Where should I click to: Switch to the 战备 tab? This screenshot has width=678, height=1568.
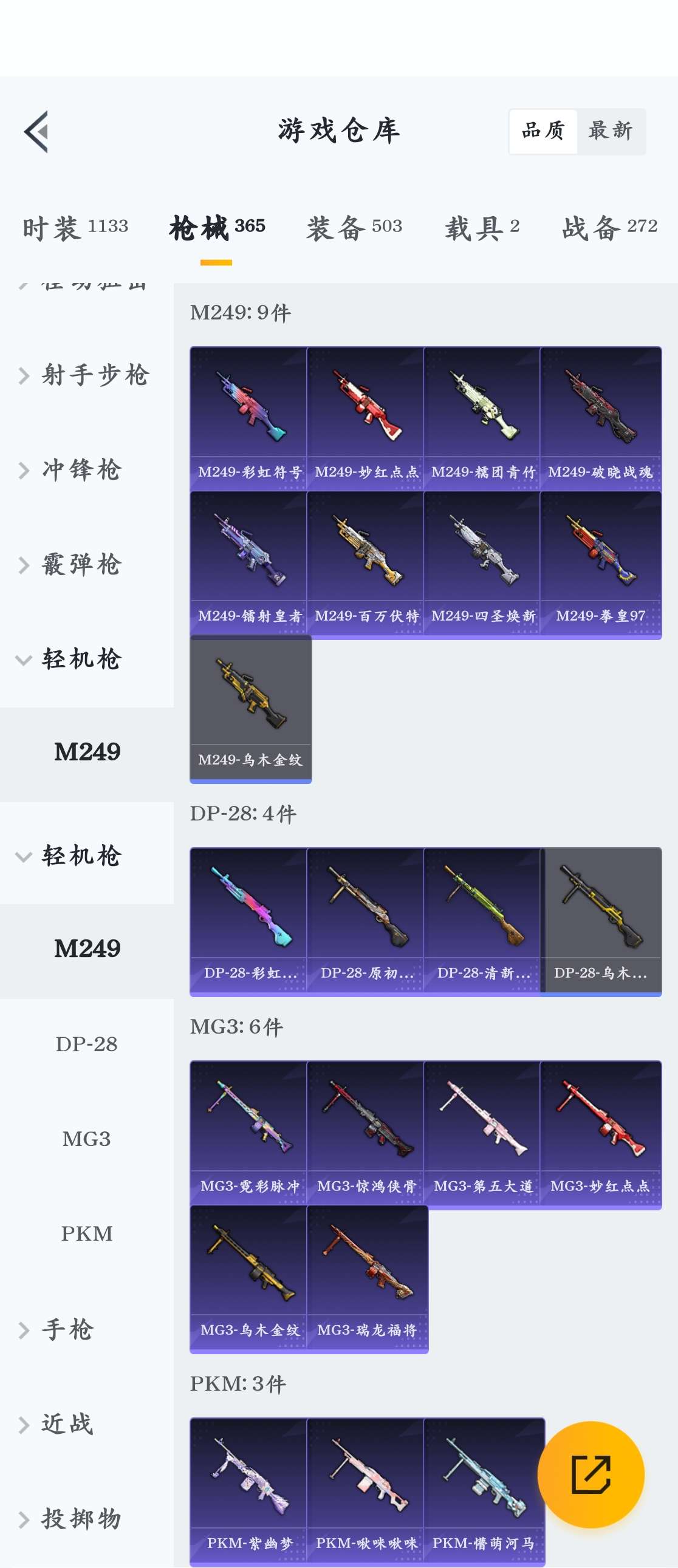click(x=609, y=228)
